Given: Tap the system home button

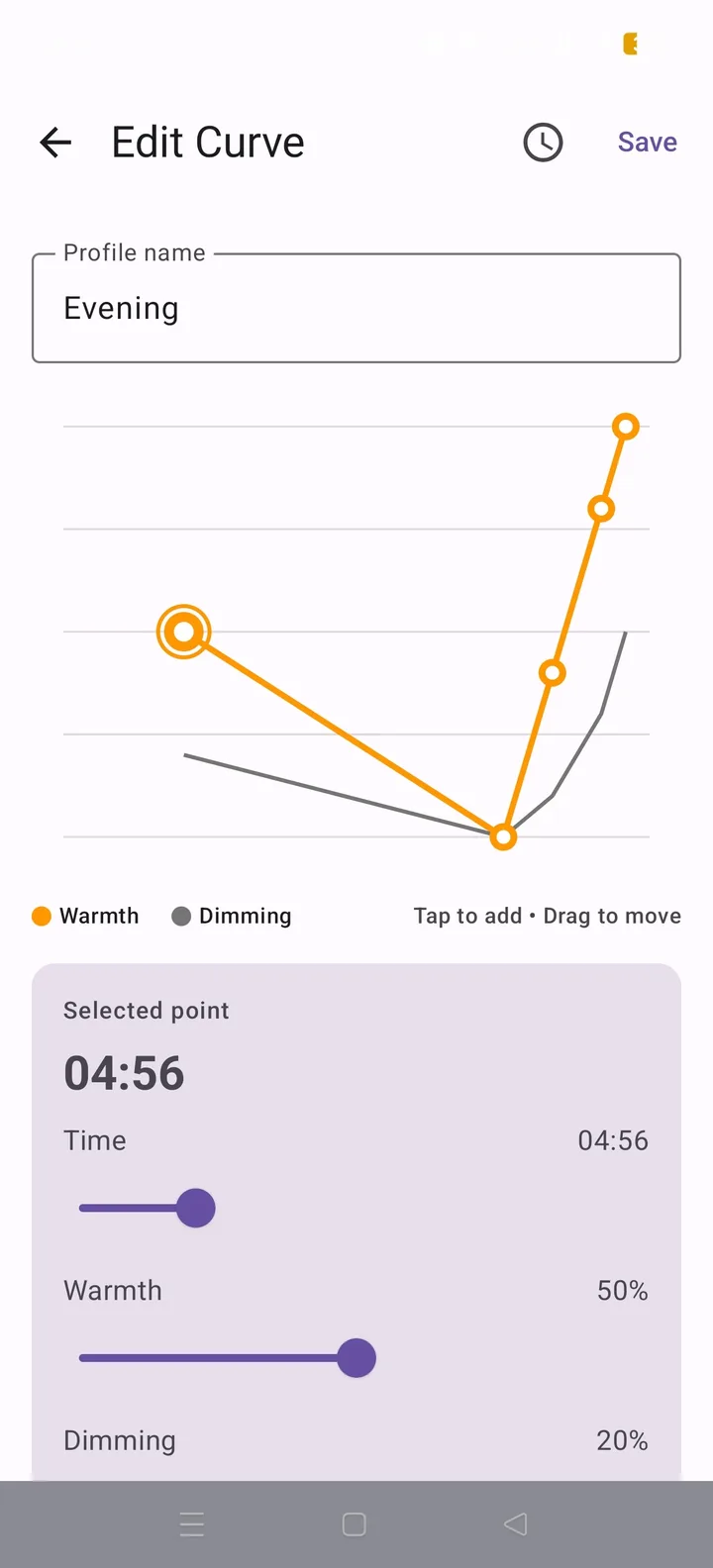Looking at the screenshot, I should tap(355, 1524).
